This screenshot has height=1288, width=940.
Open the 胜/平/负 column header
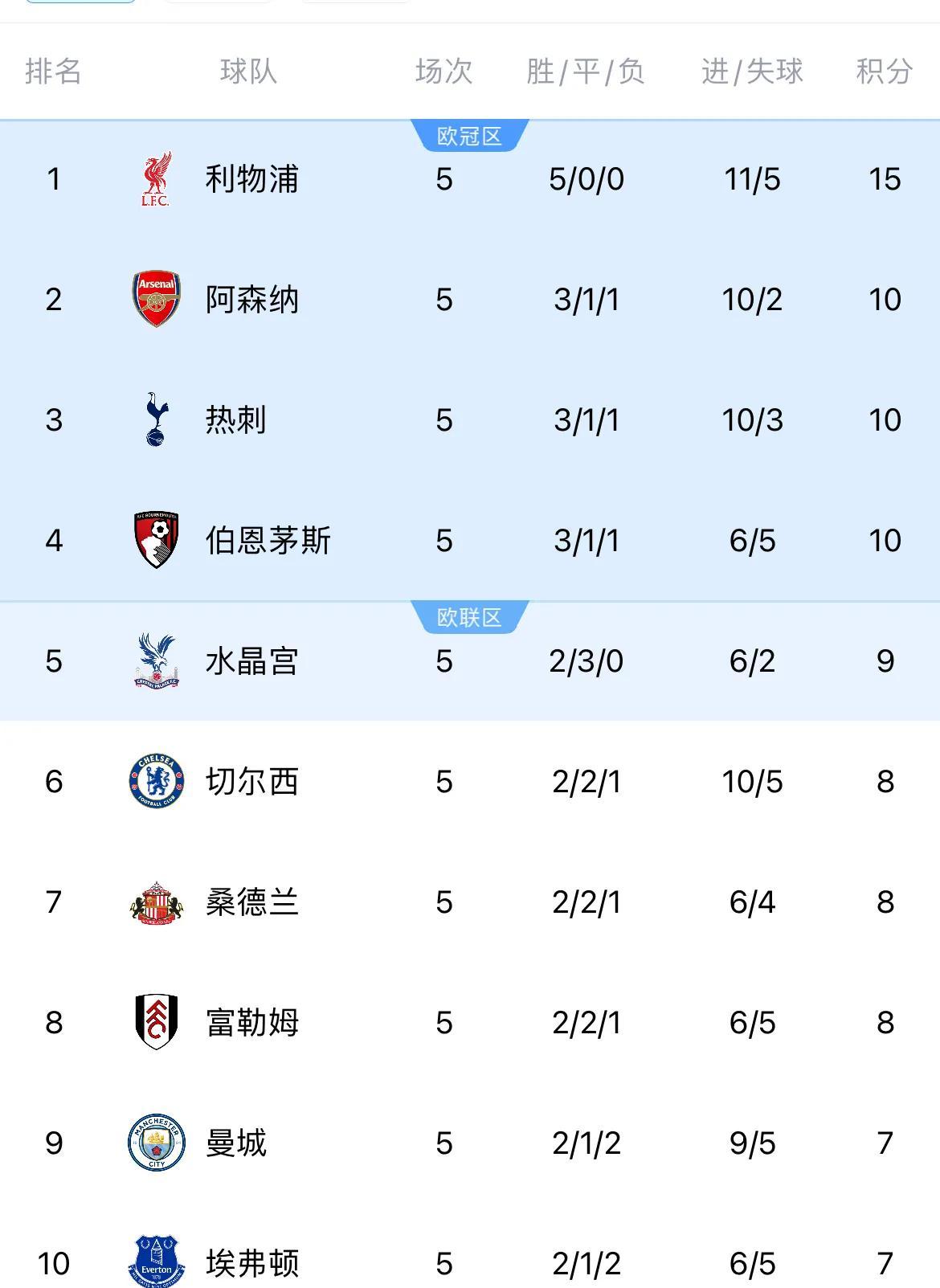(582, 72)
